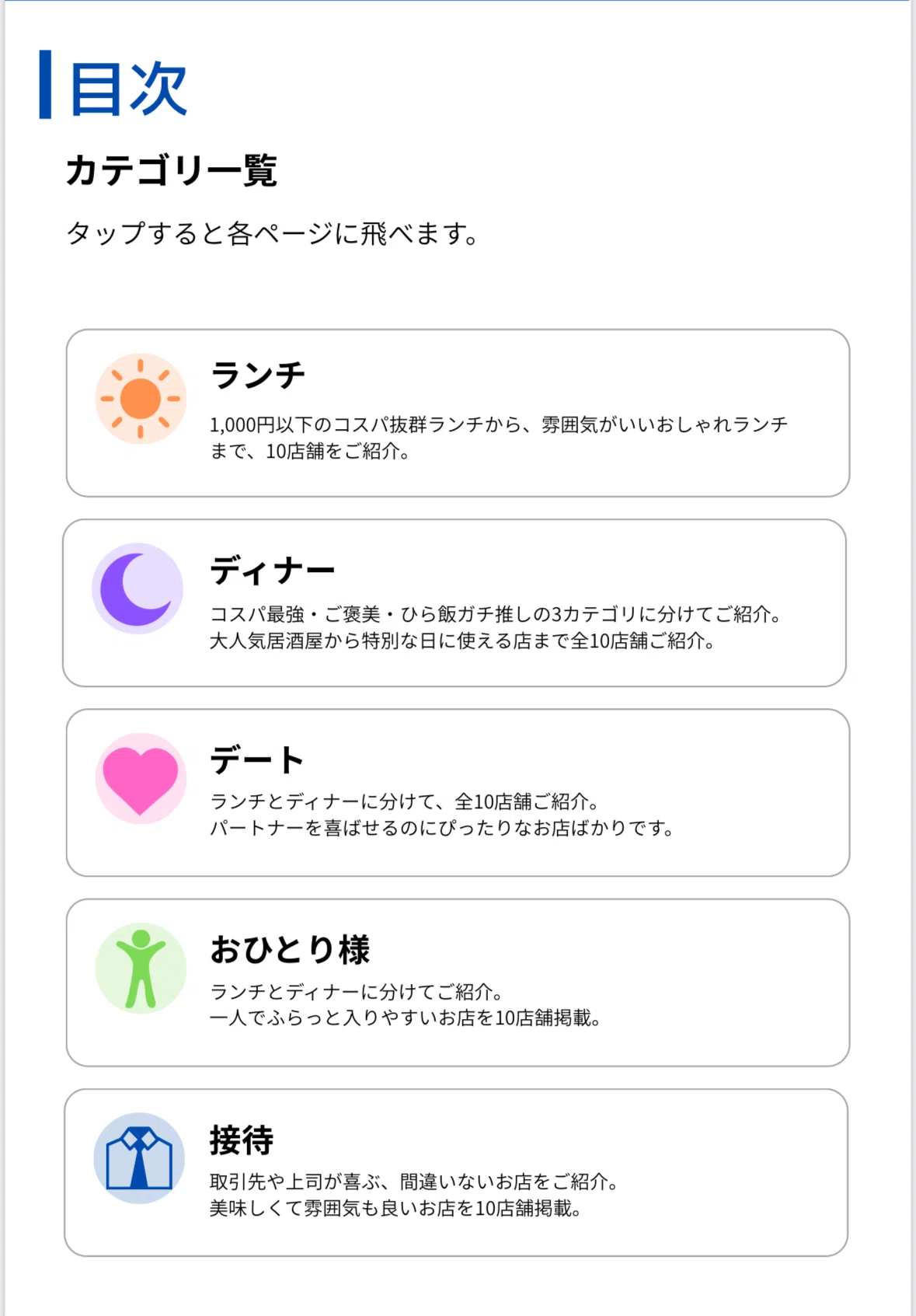Image resolution: width=916 pixels, height=1316 pixels.
Task: Select the デート category card
Action: click(458, 792)
